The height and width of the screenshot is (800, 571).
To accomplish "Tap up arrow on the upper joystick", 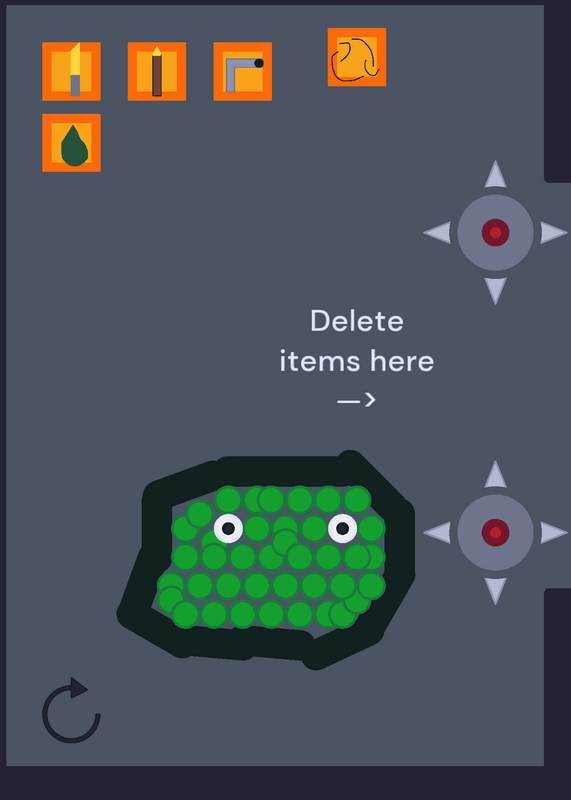I will click(x=495, y=174).
